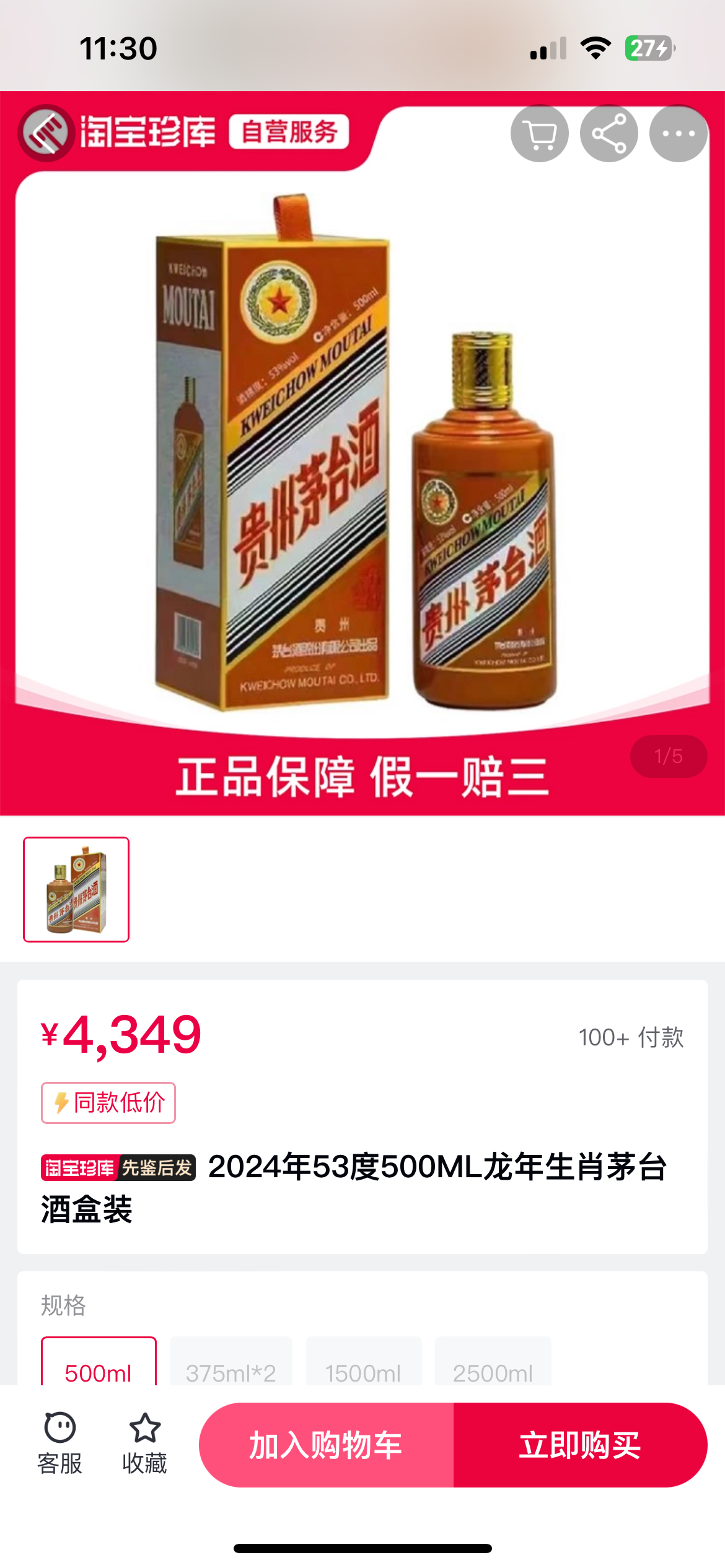Open the three-dot overflow menu
Screen dimensions: 725x1568
678,134
